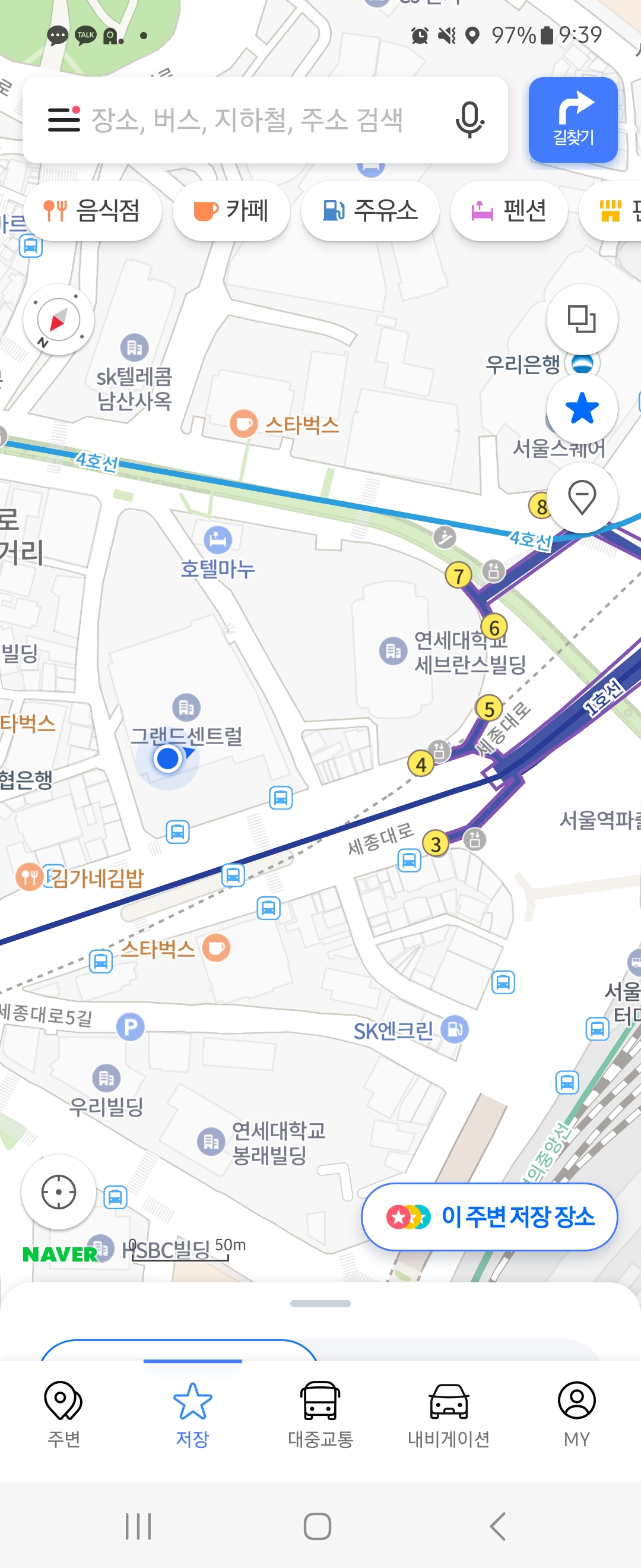Start voice search with the microphone
This screenshot has width=641, height=1568.
point(469,120)
